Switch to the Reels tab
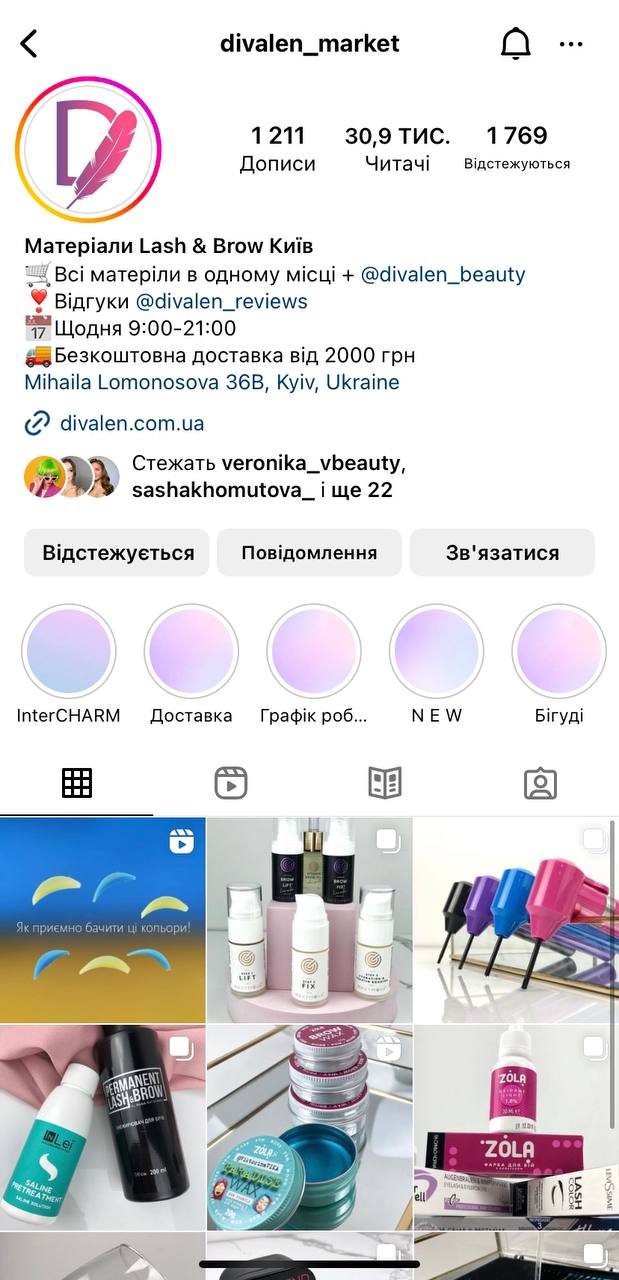Screen dimensions: 619x1280 231,783
